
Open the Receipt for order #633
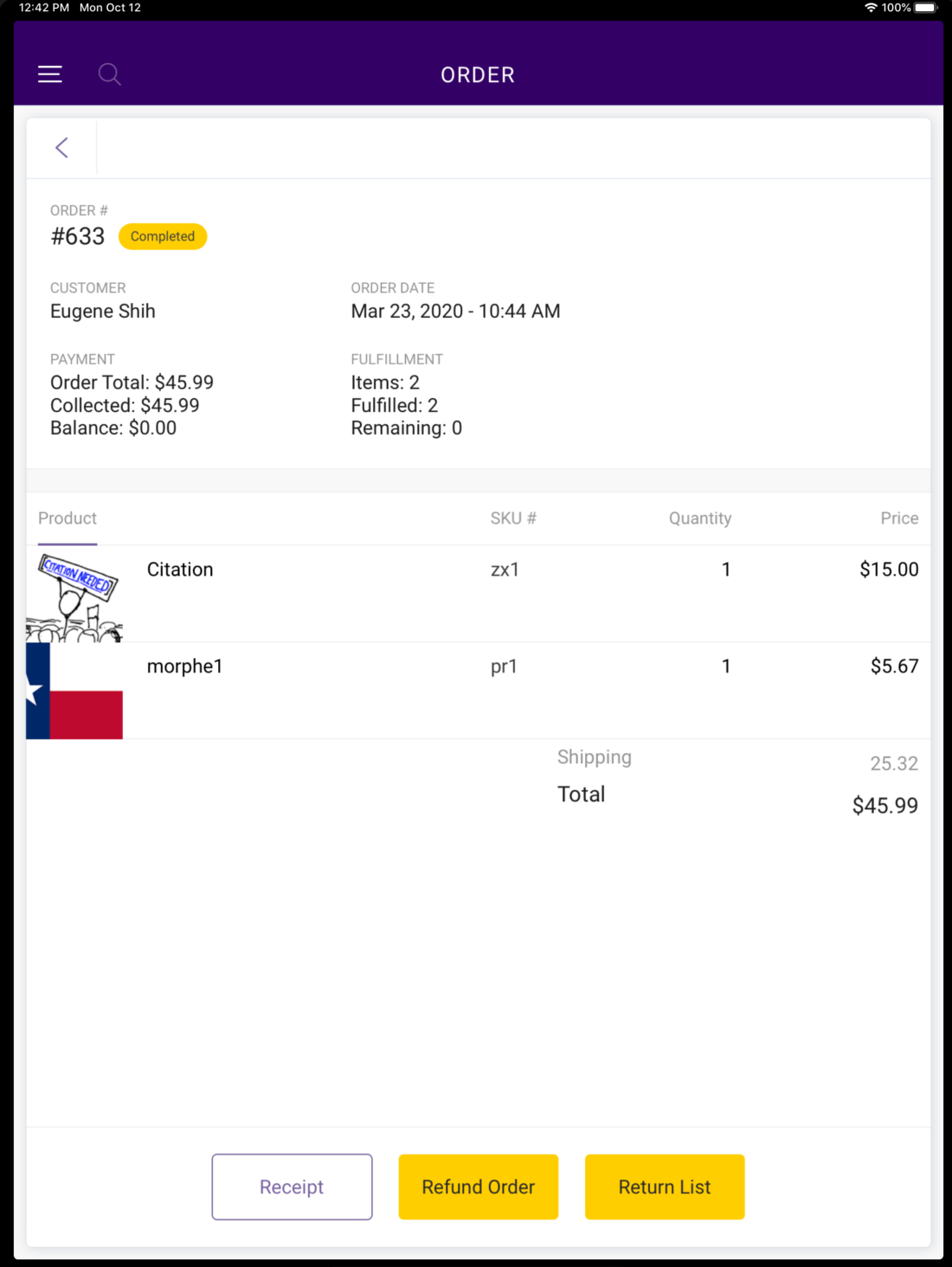[x=292, y=1187]
